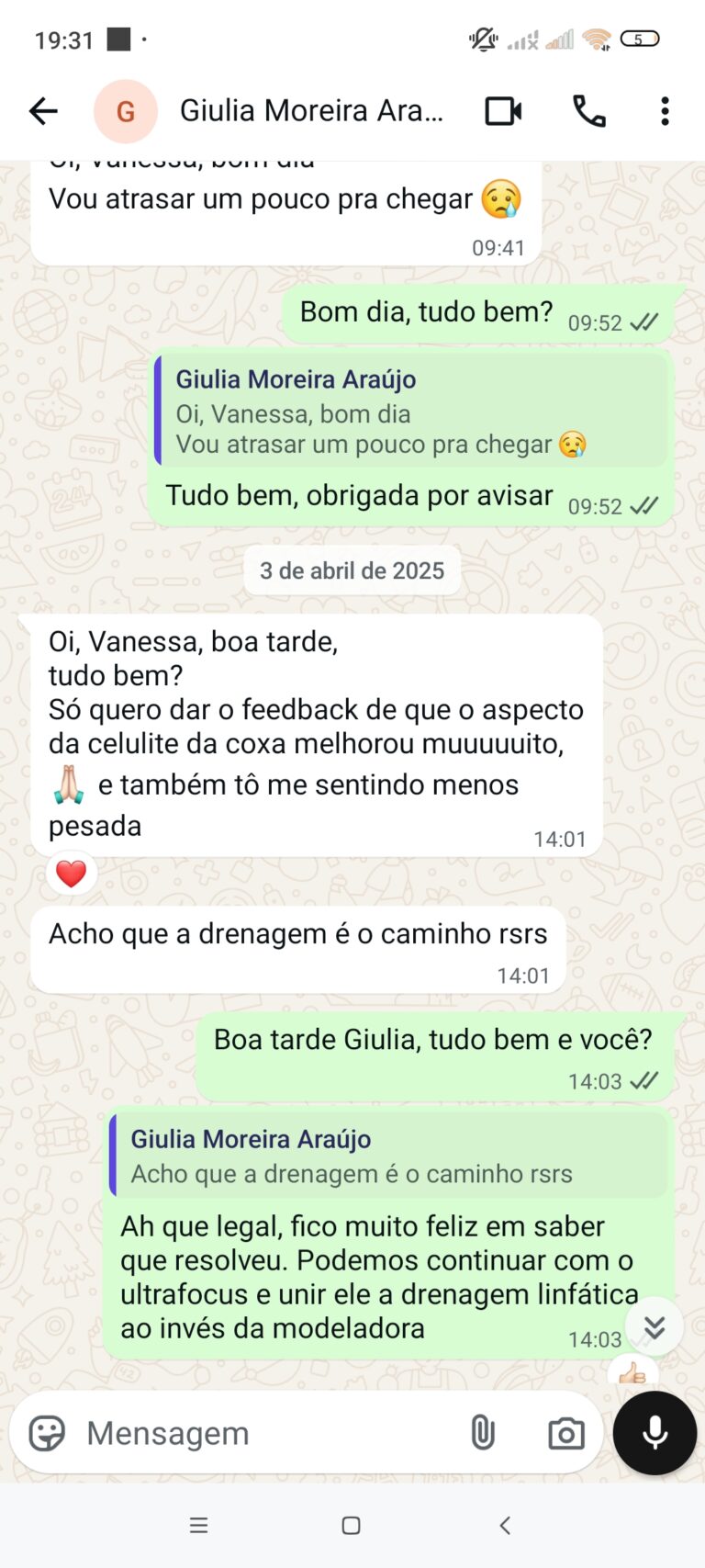Tap the contact name Giulia Moreira Ara...

tap(312, 110)
